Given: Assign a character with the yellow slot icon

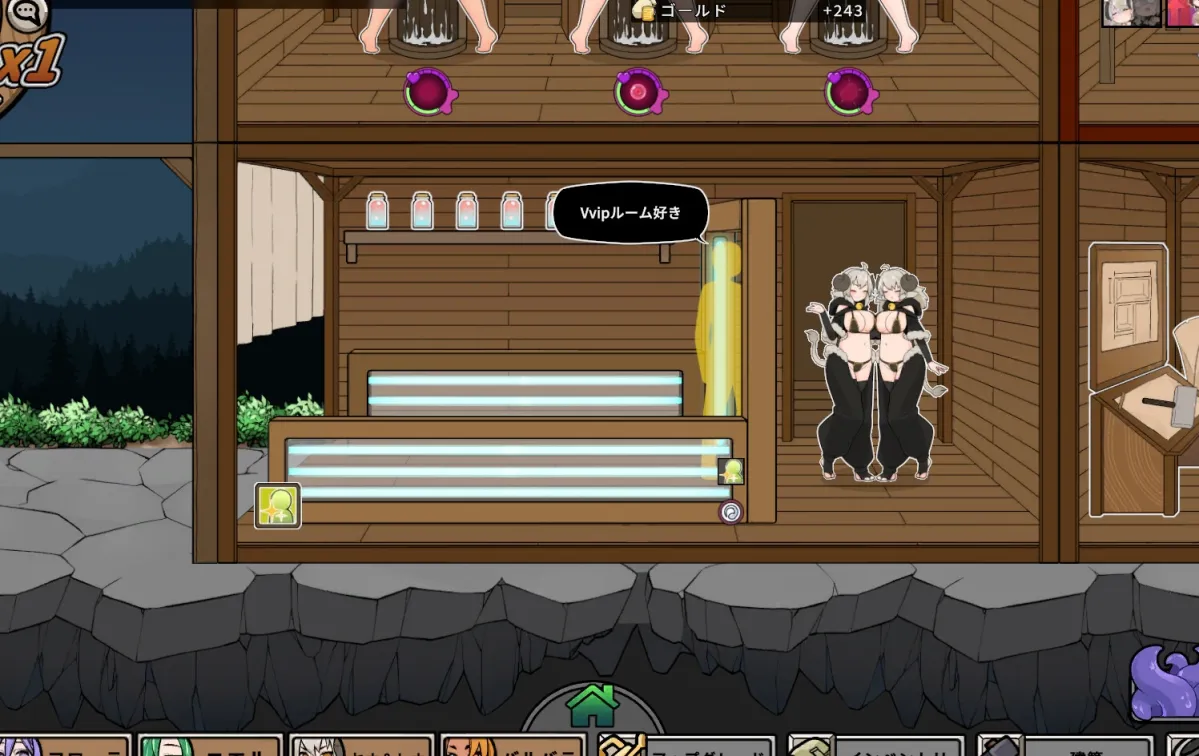Looking at the screenshot, I should (x=277, y=505).
